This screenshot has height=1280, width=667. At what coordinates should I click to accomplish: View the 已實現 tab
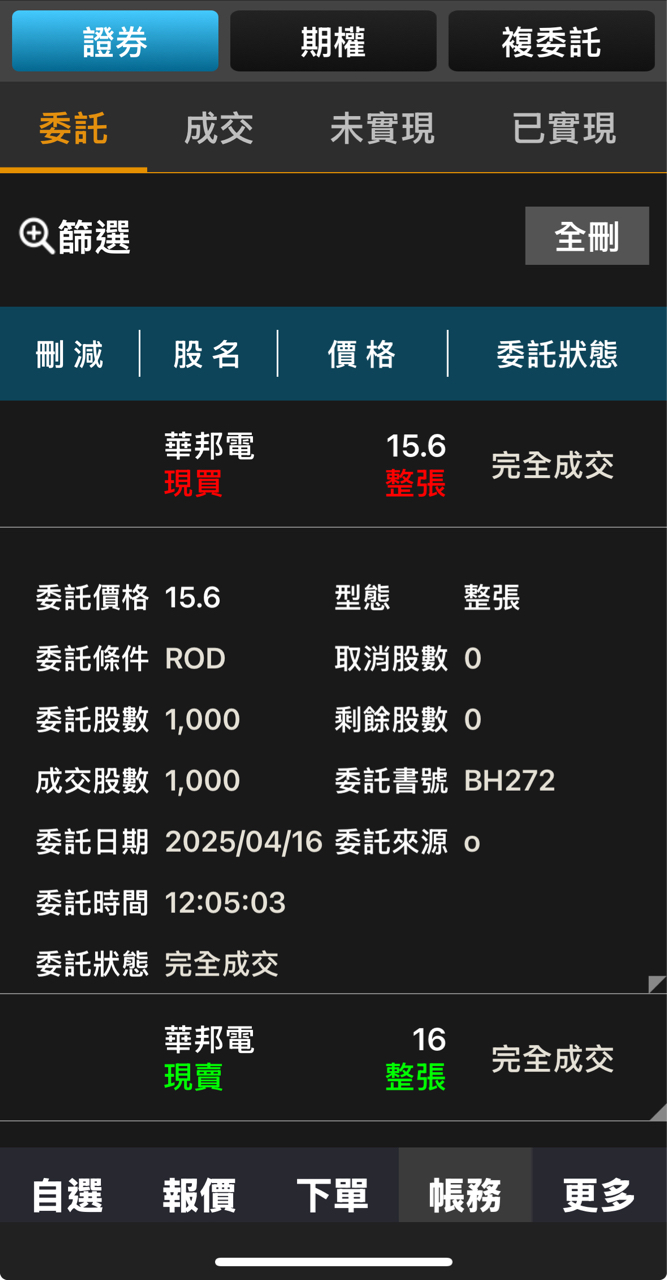coord(564,129)
